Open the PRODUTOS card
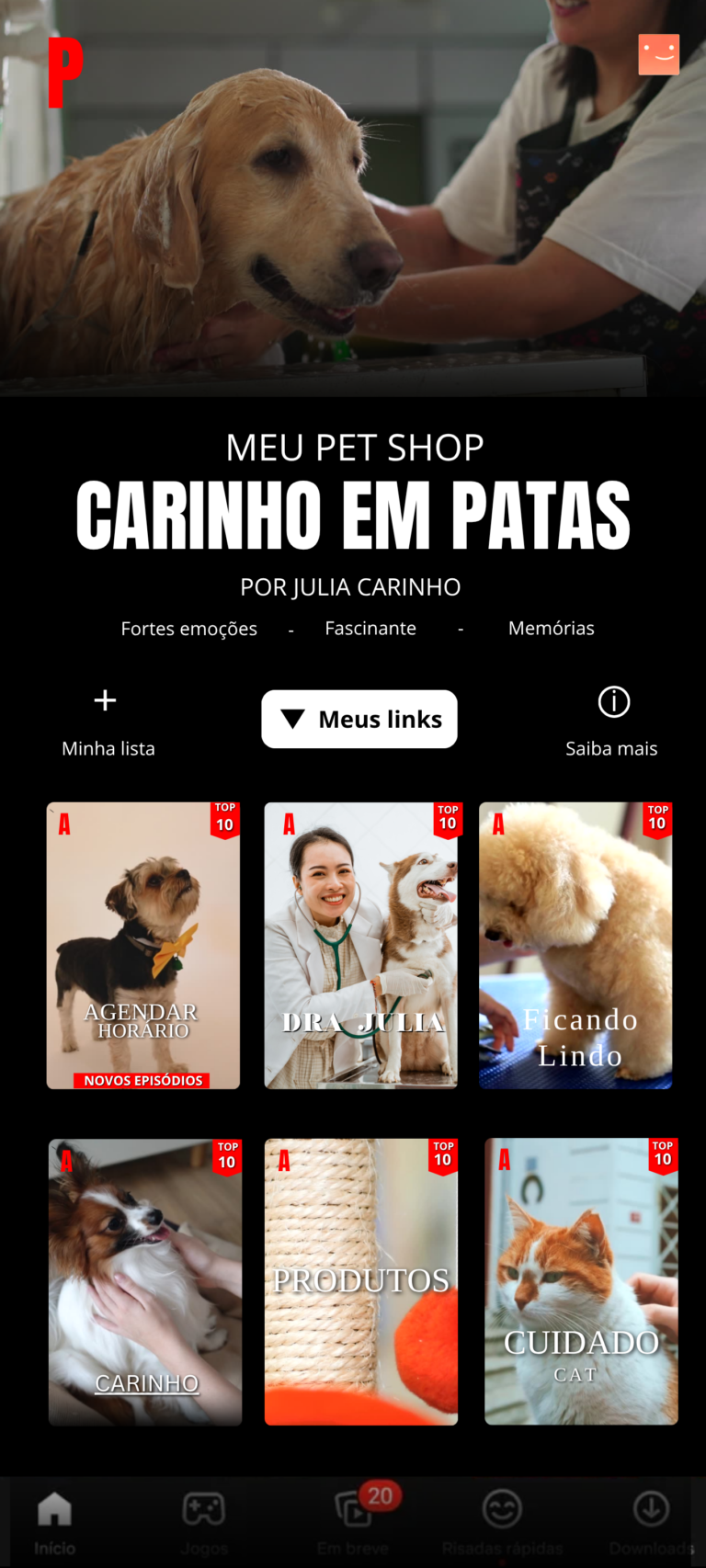Viewport: 706px width, 1568px height. (x=360, y=1281)
